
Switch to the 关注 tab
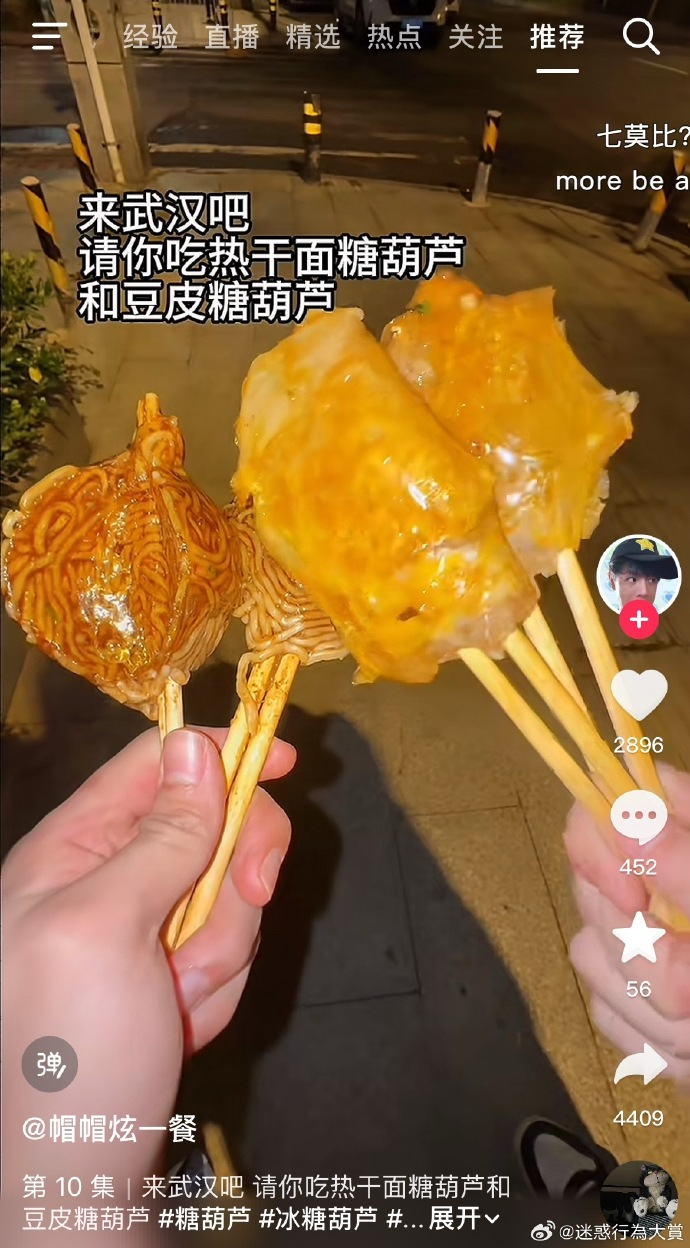pos(475,37)
